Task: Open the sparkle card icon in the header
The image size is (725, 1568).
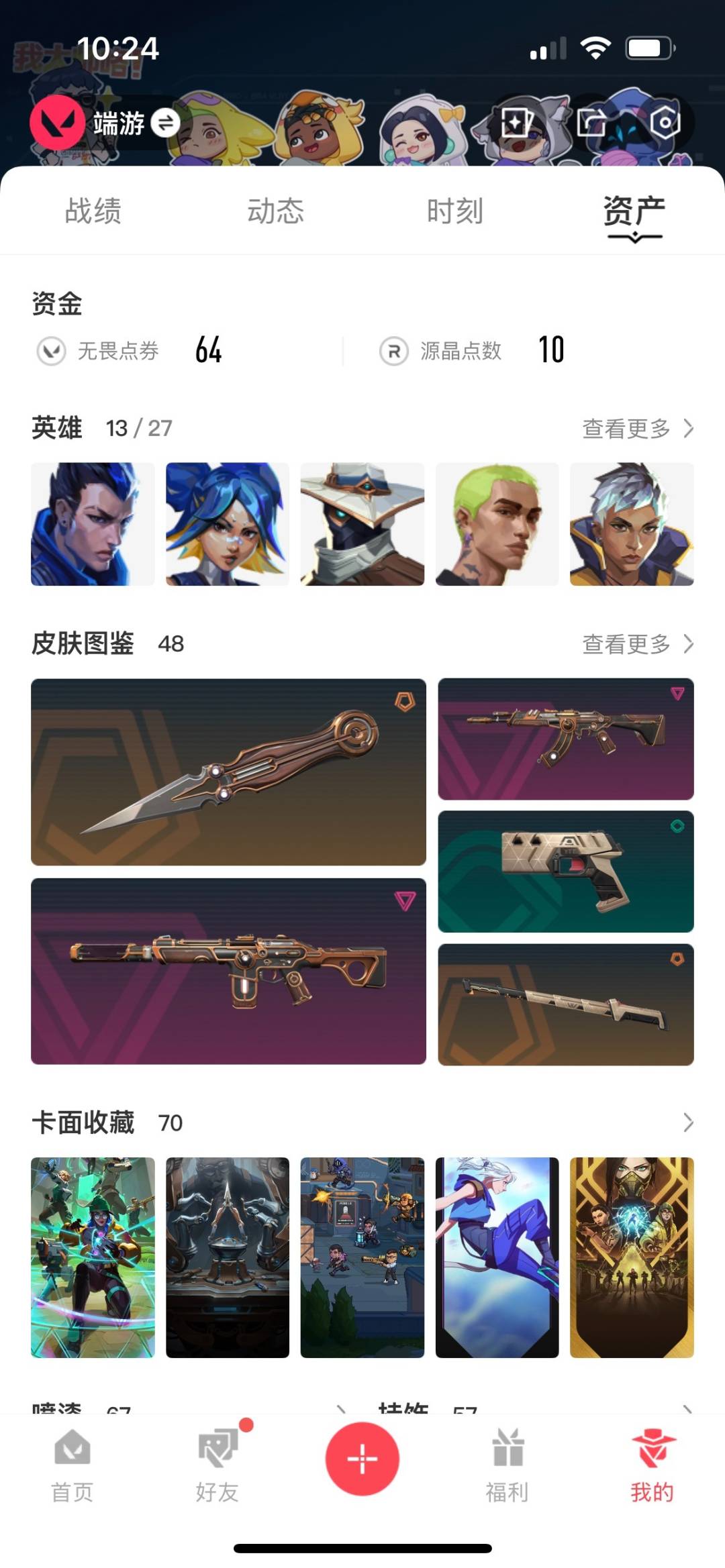Action: coord(518,122)
